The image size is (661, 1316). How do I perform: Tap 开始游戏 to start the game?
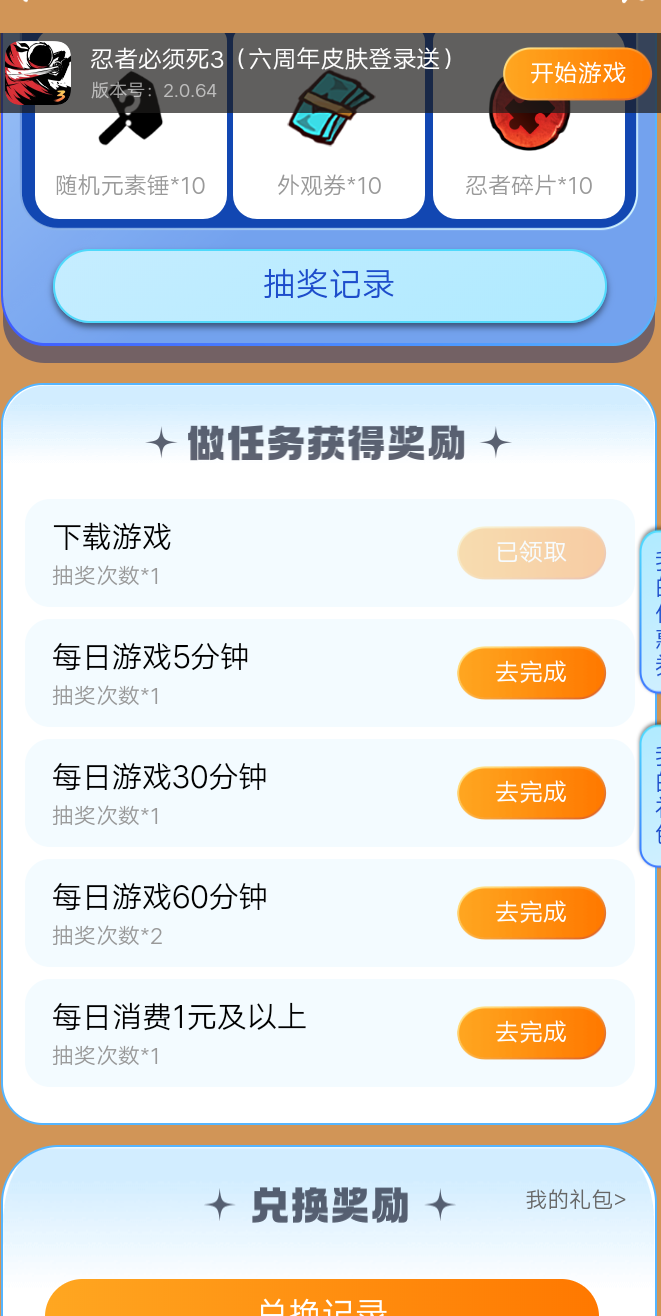tap(577, 73)
